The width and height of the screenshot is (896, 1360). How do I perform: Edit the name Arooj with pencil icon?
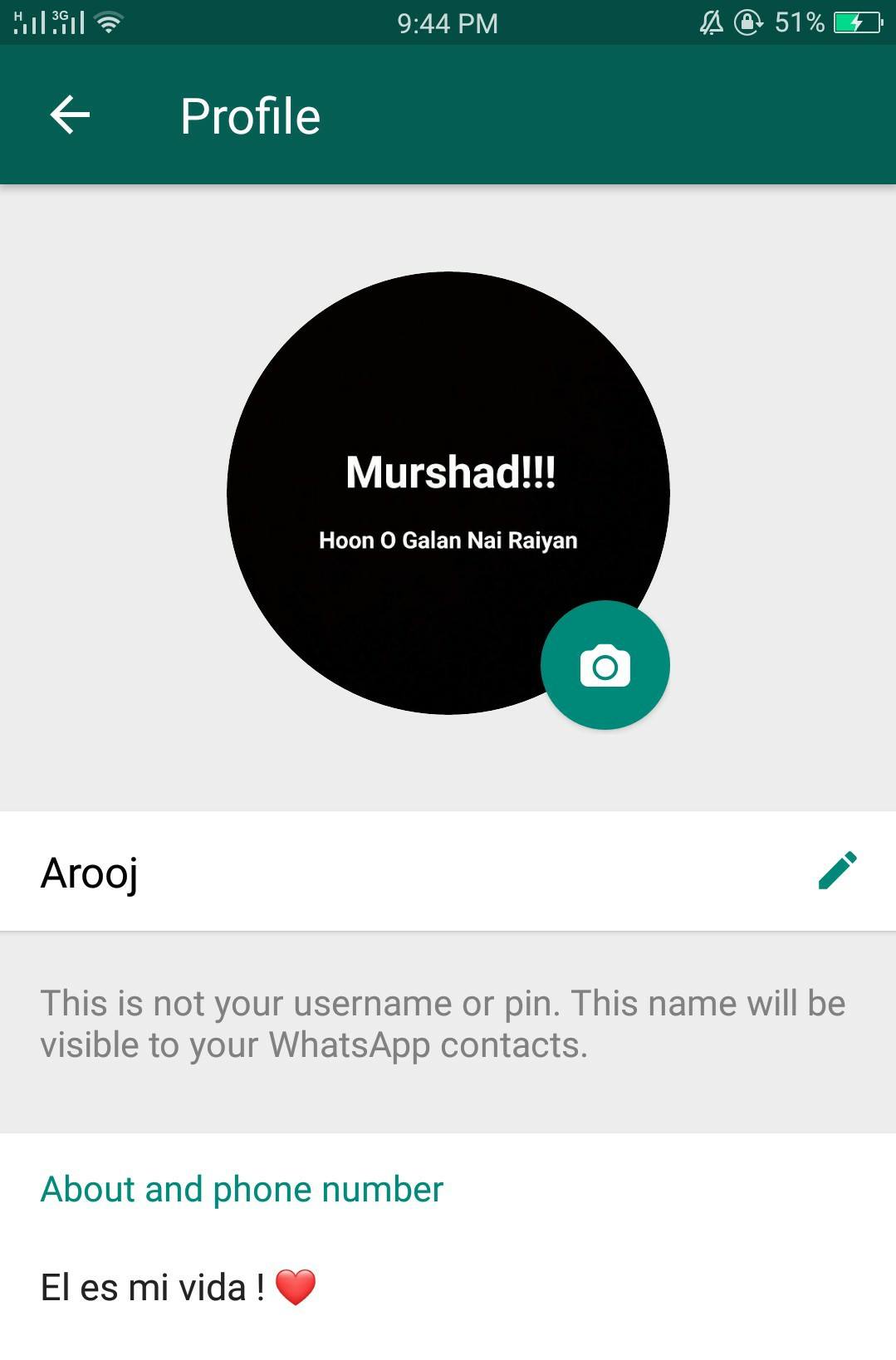(837, 871)
